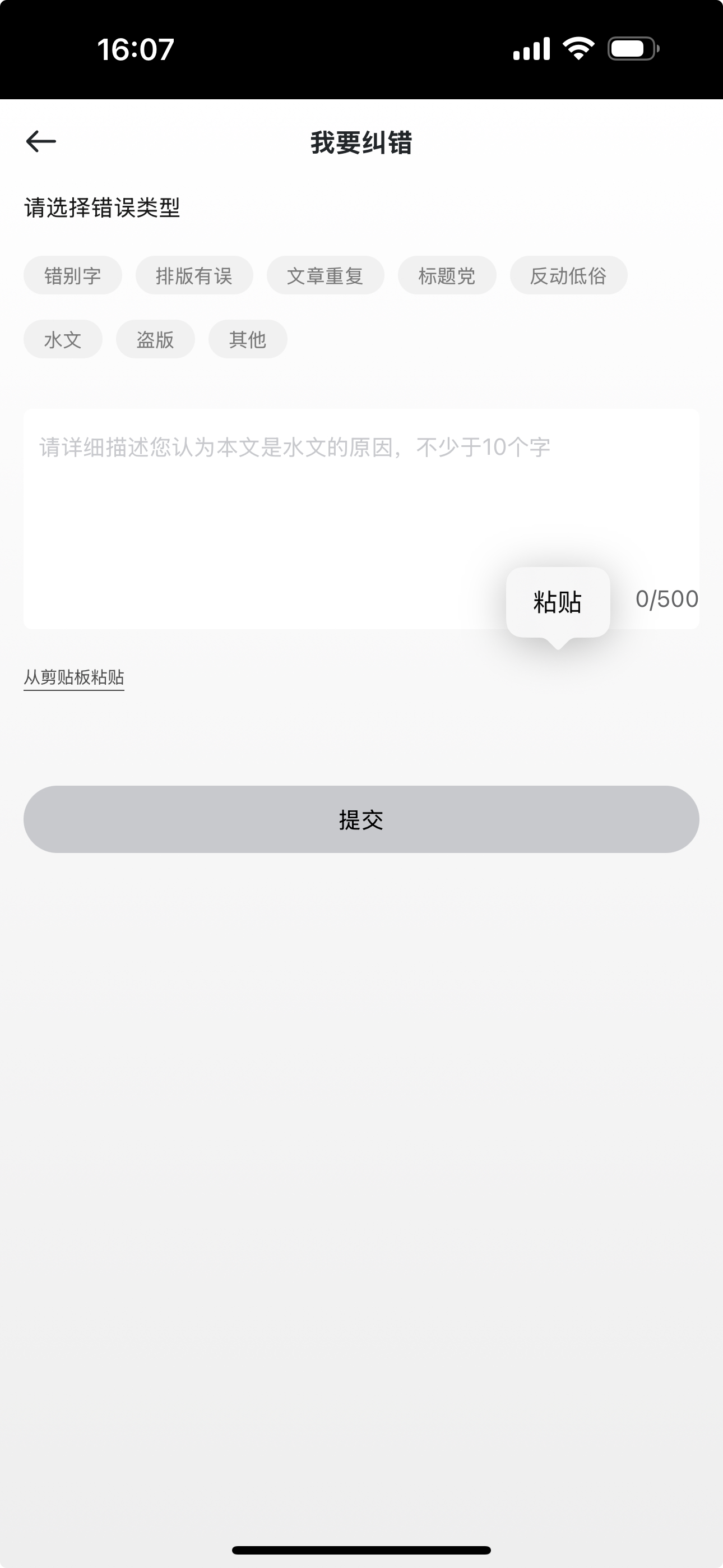Viewport: 723px width, 1568px height.
Task: Open the 从剪贴板粘贴 link
Action: 74,677
